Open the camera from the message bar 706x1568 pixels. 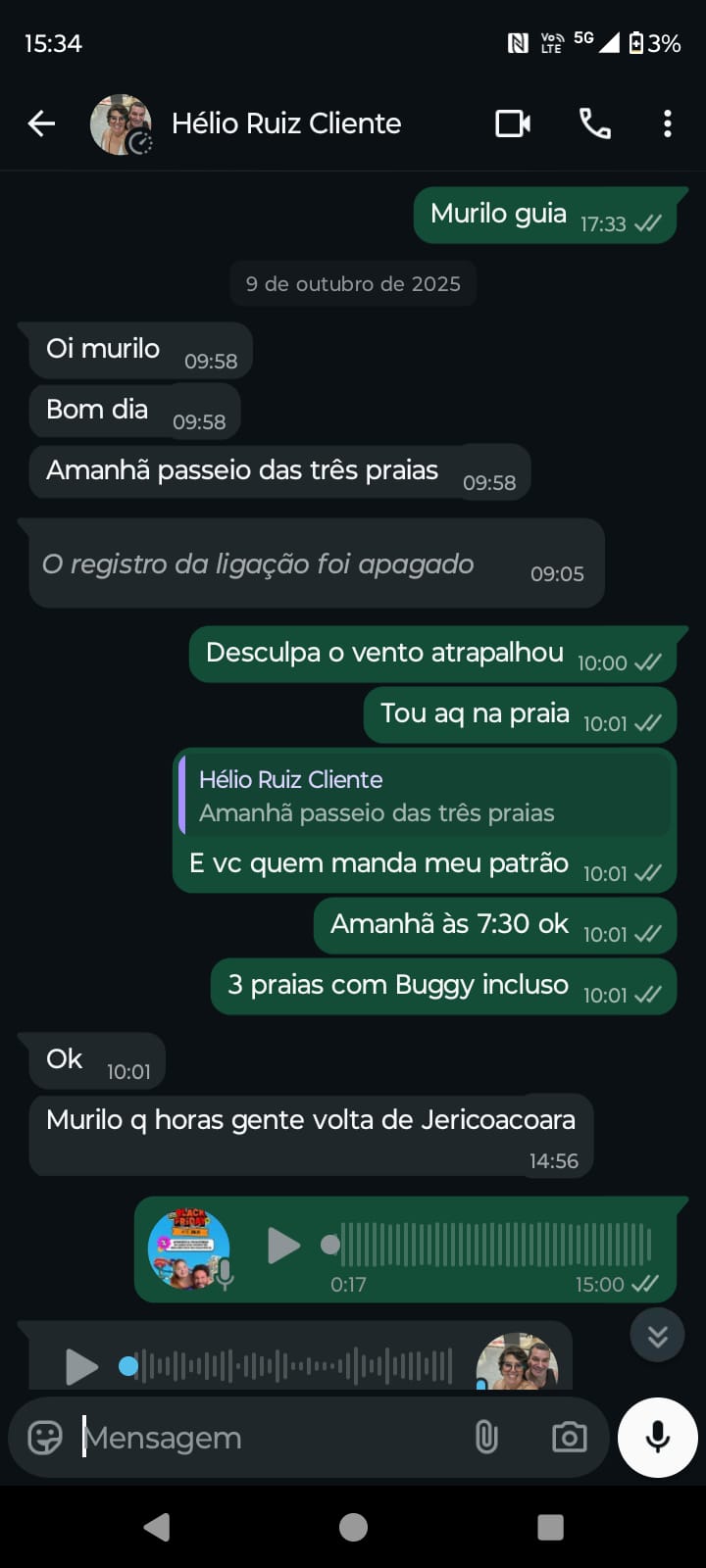pyautogui.click(x=569, y=1438)
